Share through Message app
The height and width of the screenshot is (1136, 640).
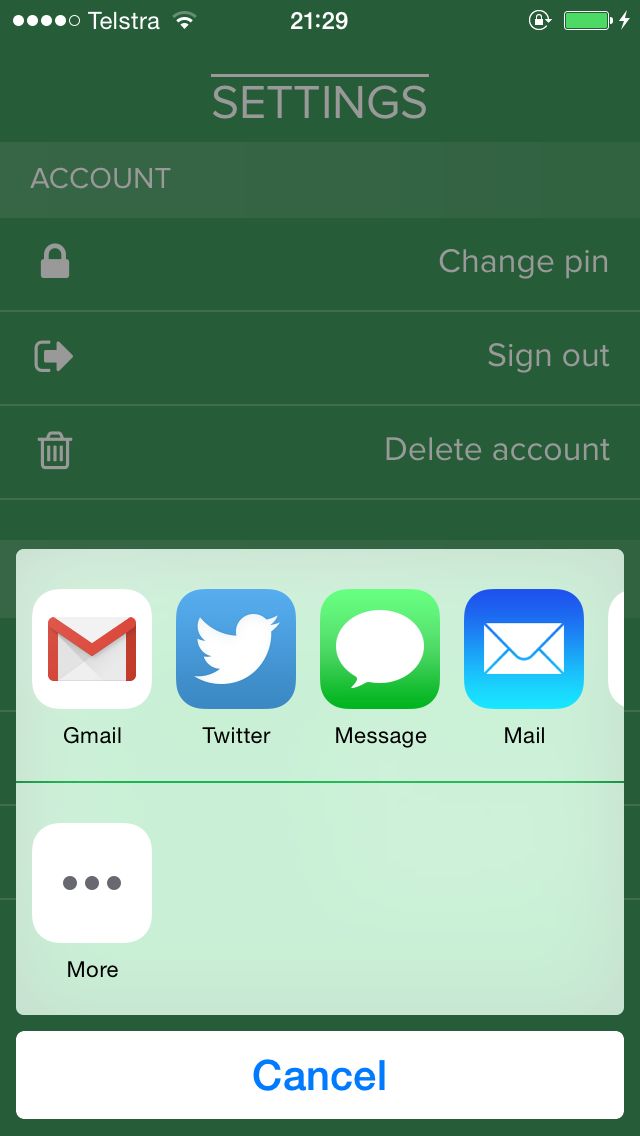tap(380, 649)
